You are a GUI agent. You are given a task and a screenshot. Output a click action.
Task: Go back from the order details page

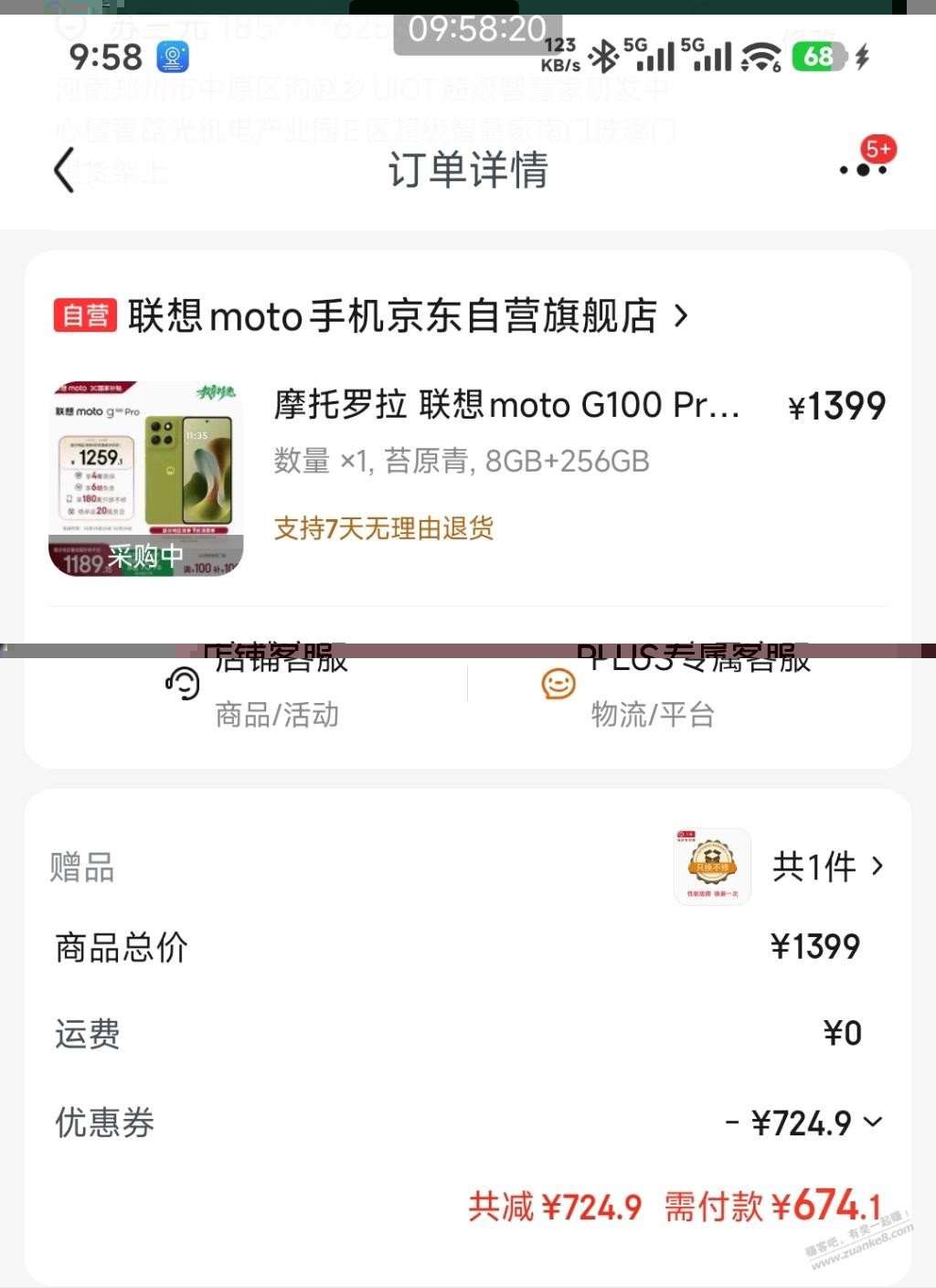click(64, 171)
